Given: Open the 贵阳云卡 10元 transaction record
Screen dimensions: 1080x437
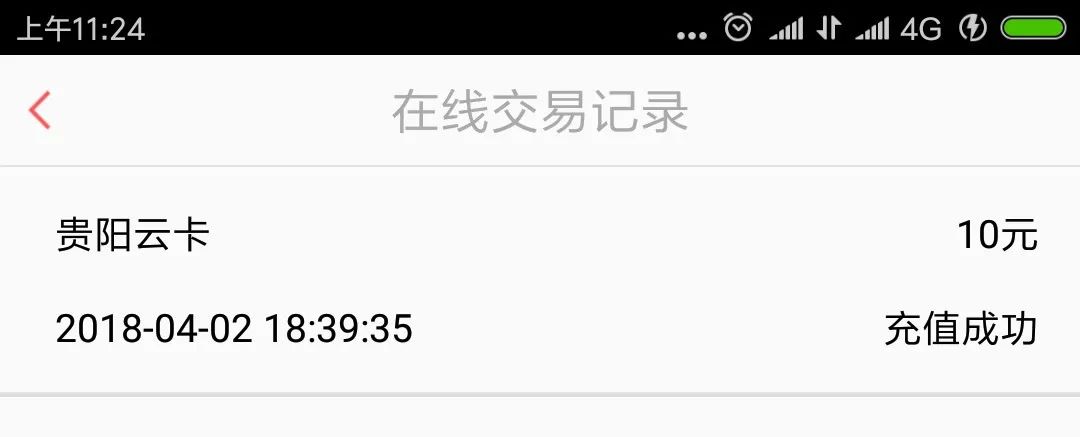Looking at the screenshot, I should (x=540, y=281).
